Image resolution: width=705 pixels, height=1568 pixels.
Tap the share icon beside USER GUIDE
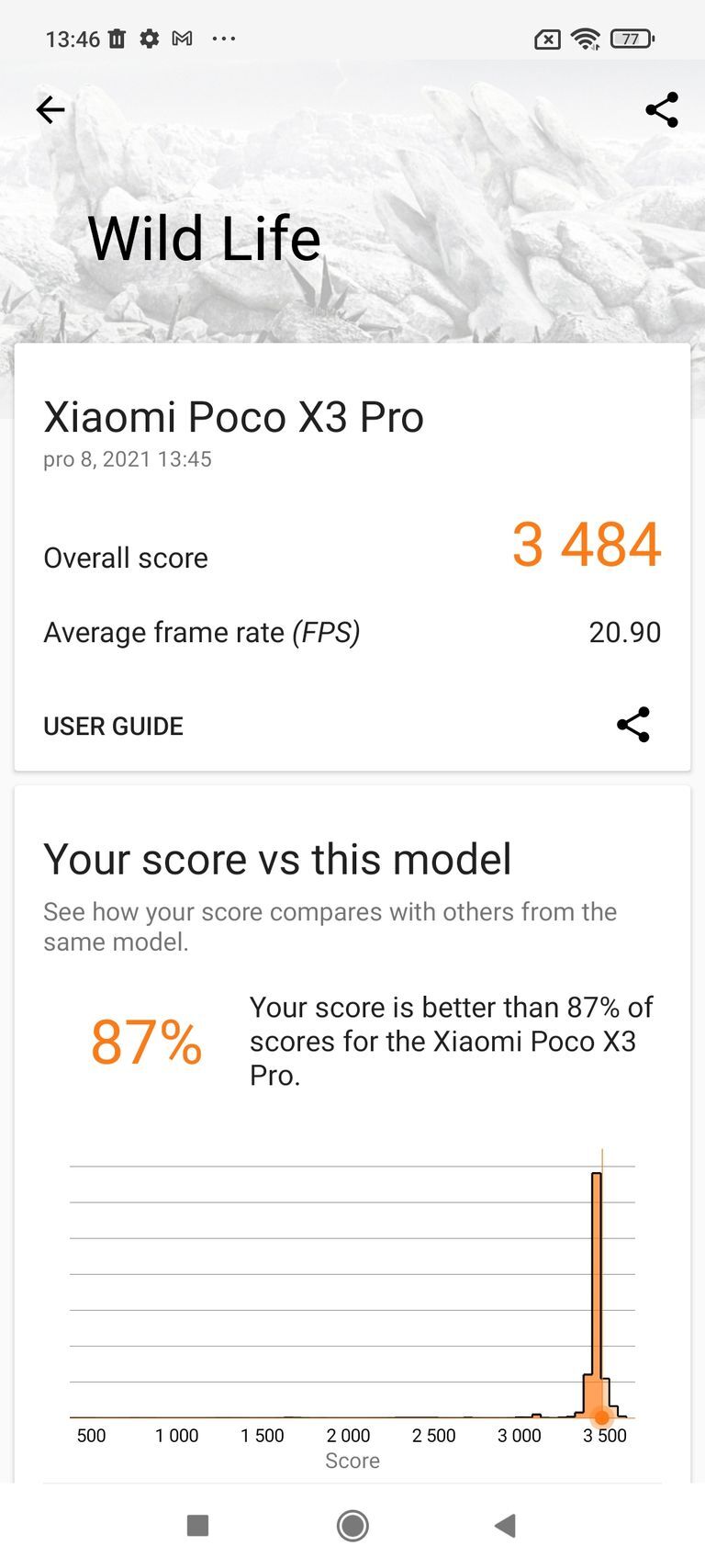click(x=634, y=725)
